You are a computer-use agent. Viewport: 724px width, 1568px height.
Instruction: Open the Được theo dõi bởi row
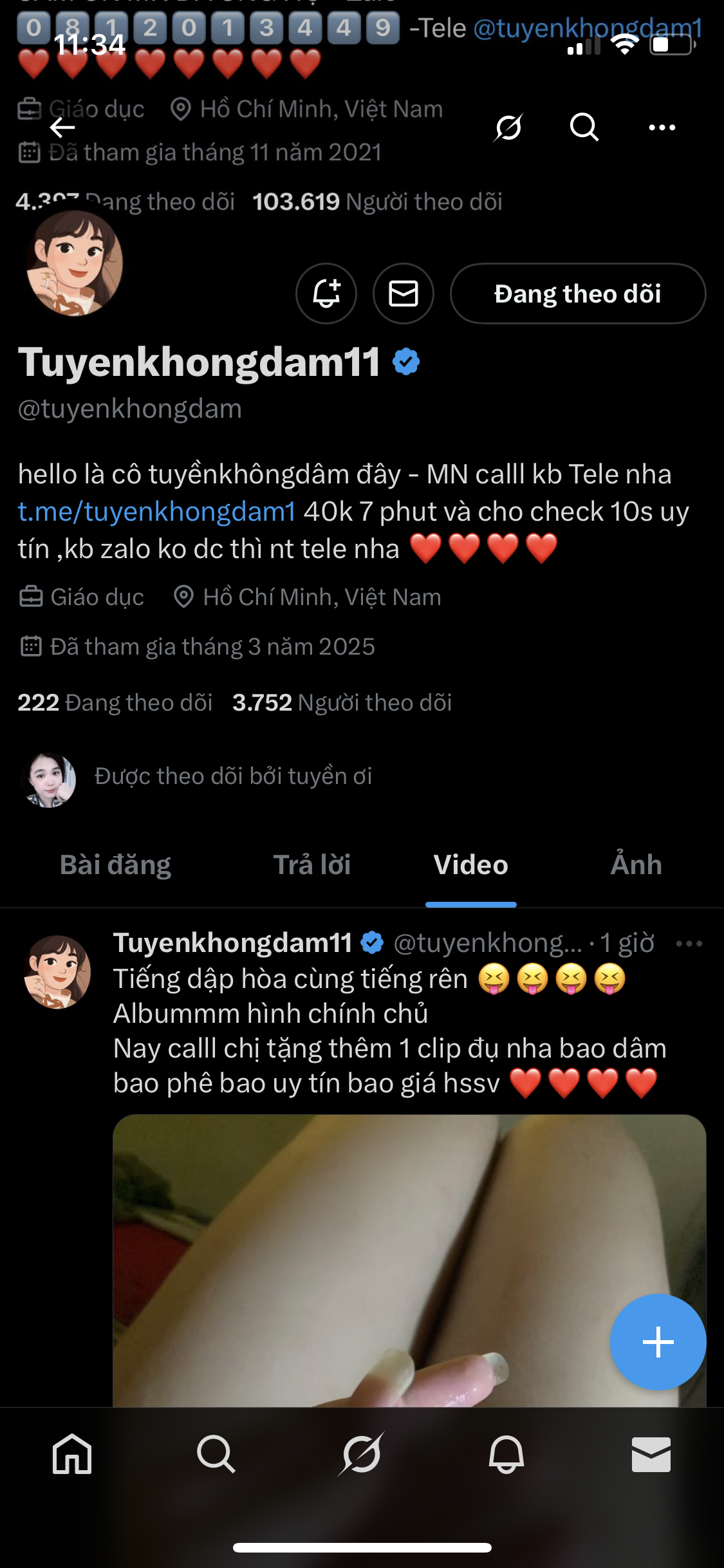pos(233,776)
